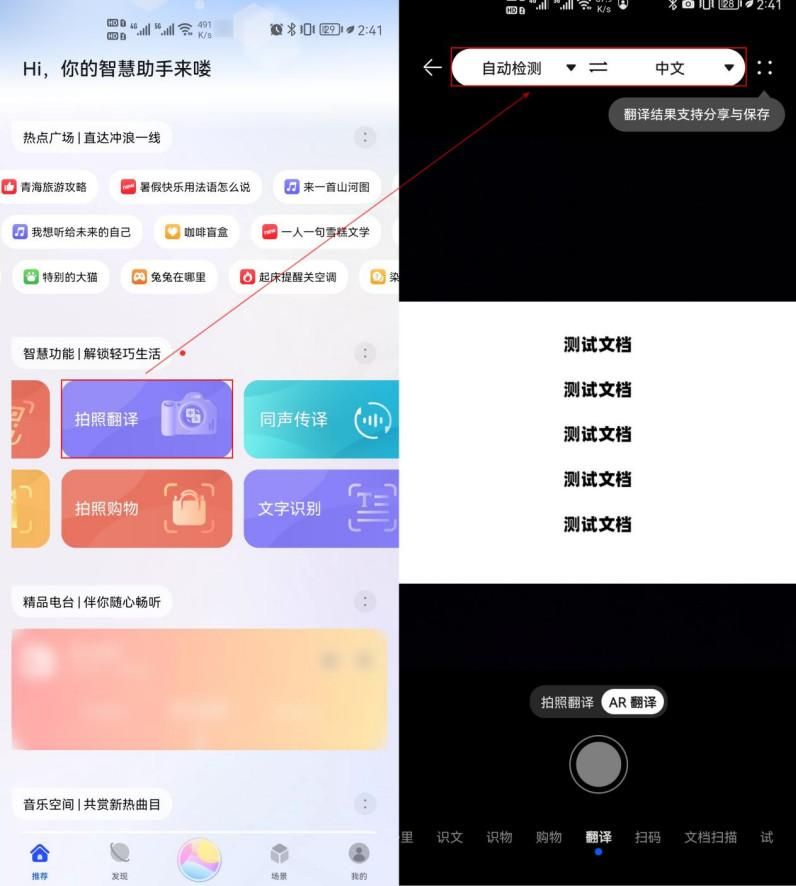Switch to the 场景 tab
The height and width of the screenshot is (886, 796).
(279, 858)
